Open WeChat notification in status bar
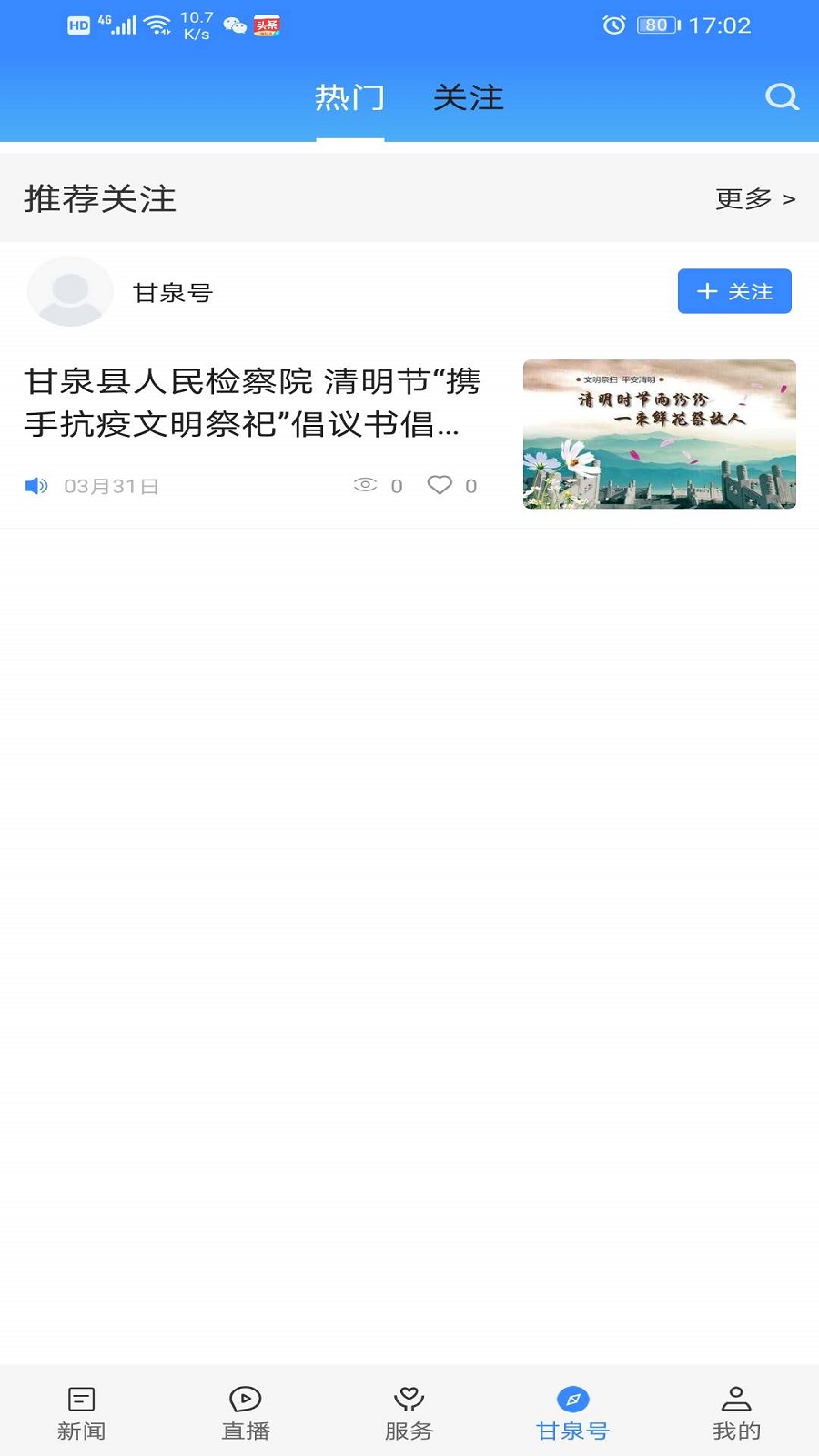This screenshot has width=819, height=1456. pos(232,25)
